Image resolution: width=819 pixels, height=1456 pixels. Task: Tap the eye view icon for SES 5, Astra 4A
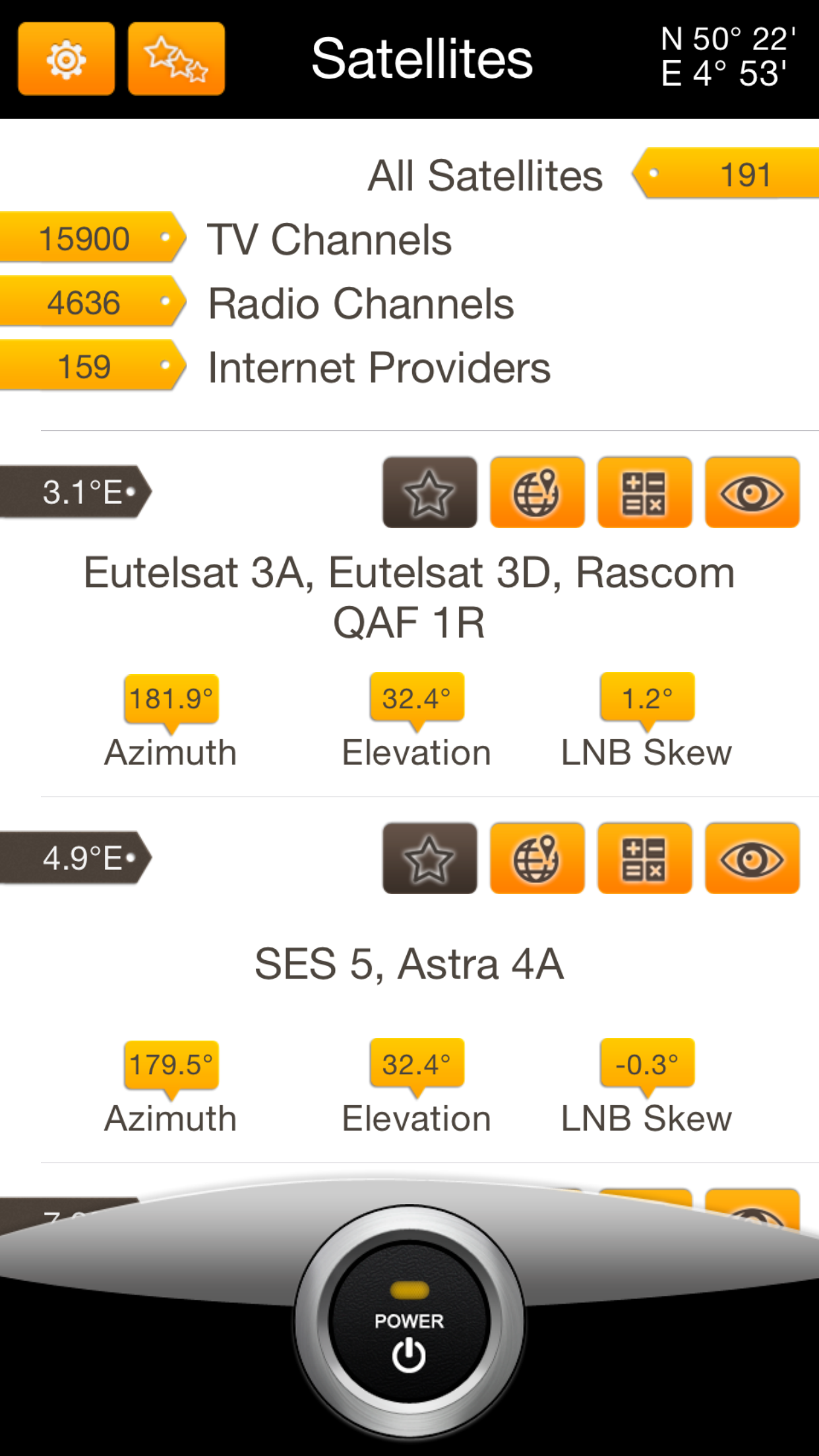752,859
